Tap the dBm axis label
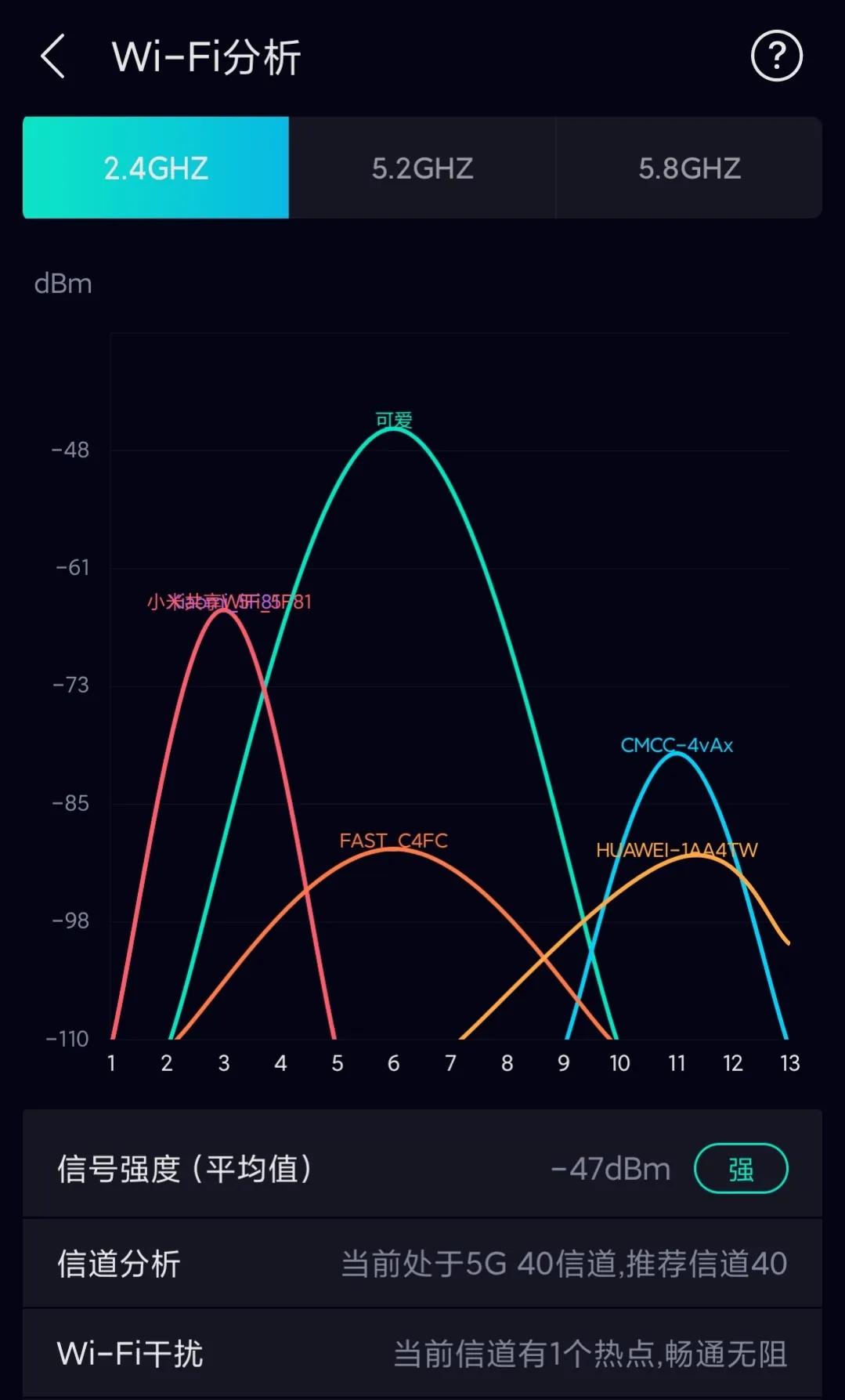The image size is (845, 1400). pos(63,283)
